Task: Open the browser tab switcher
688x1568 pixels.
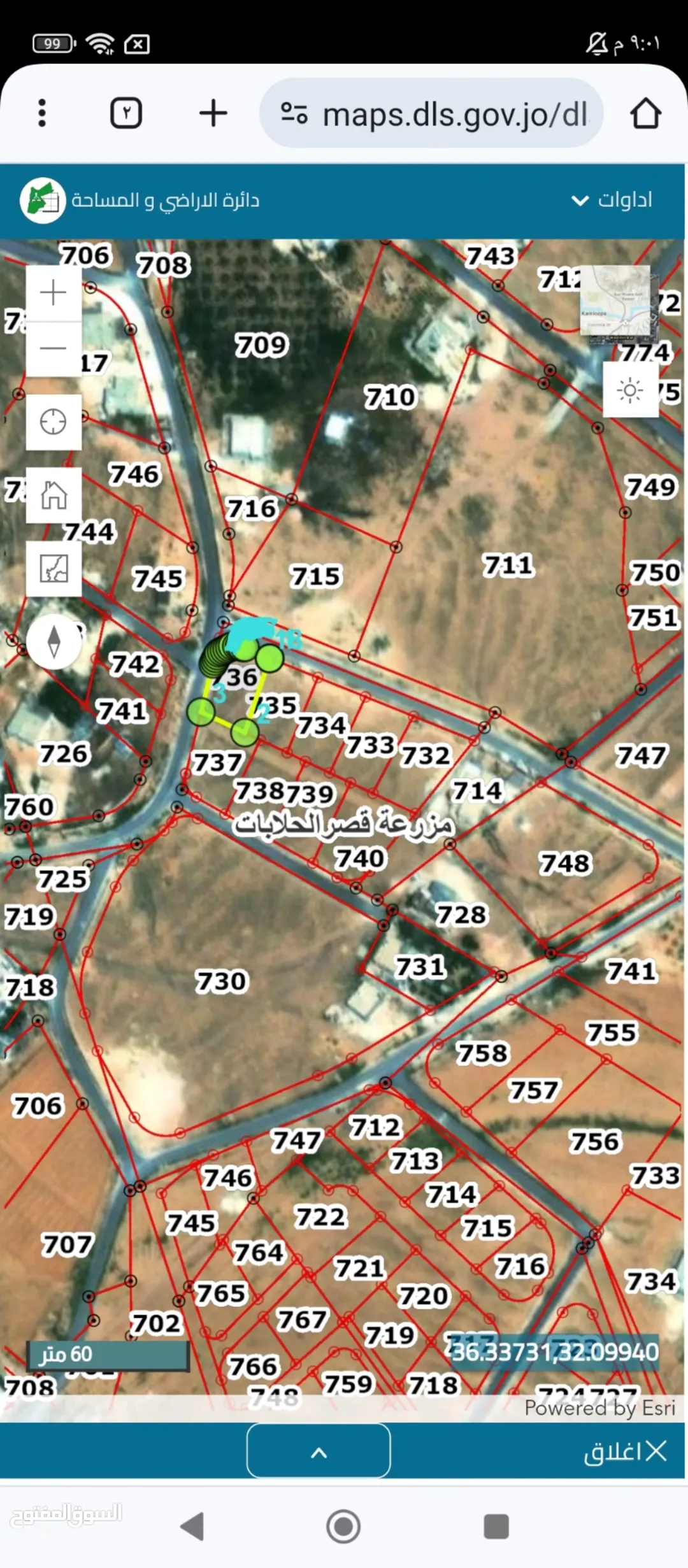Action: pos(126,113)
